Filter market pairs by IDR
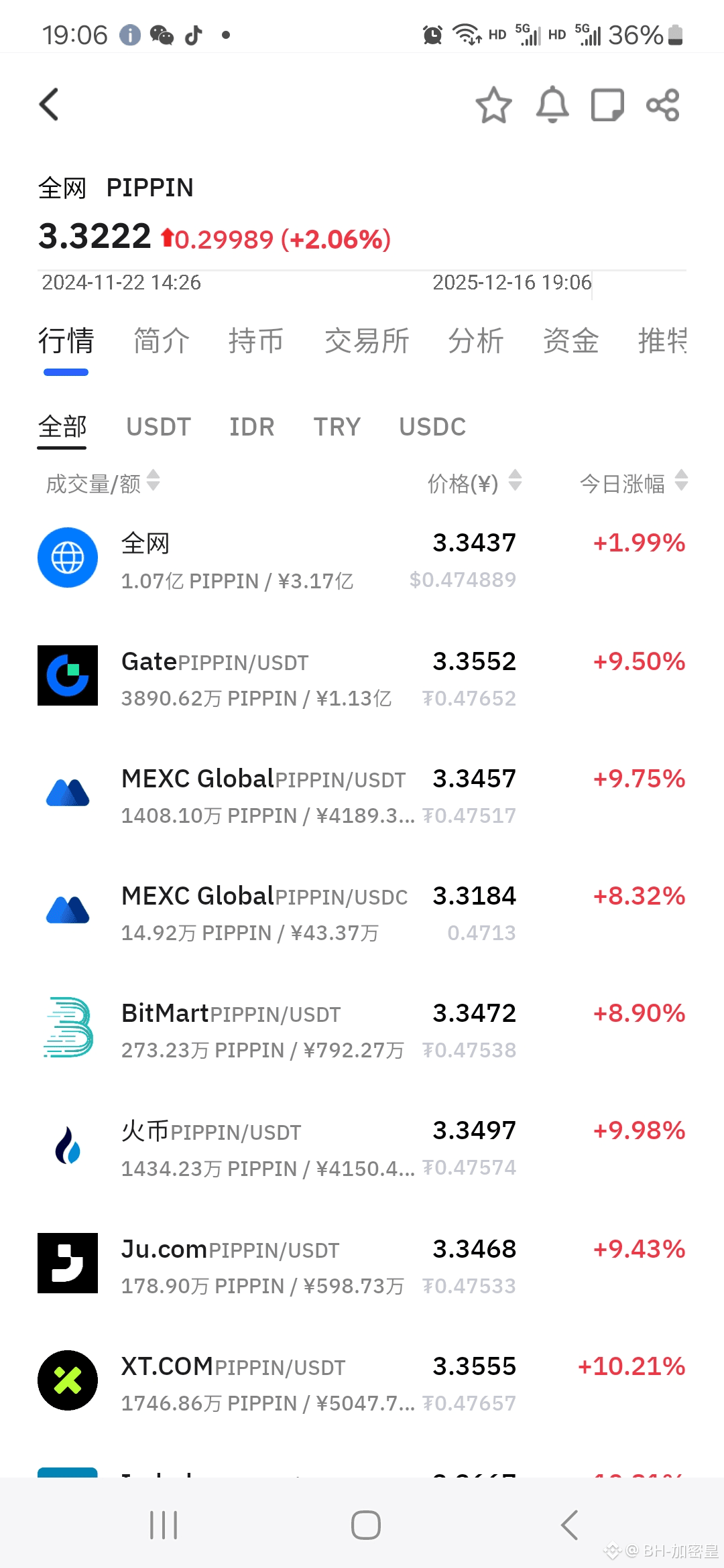The height and width of the screenshot is (1568, 724). (252, 427)
